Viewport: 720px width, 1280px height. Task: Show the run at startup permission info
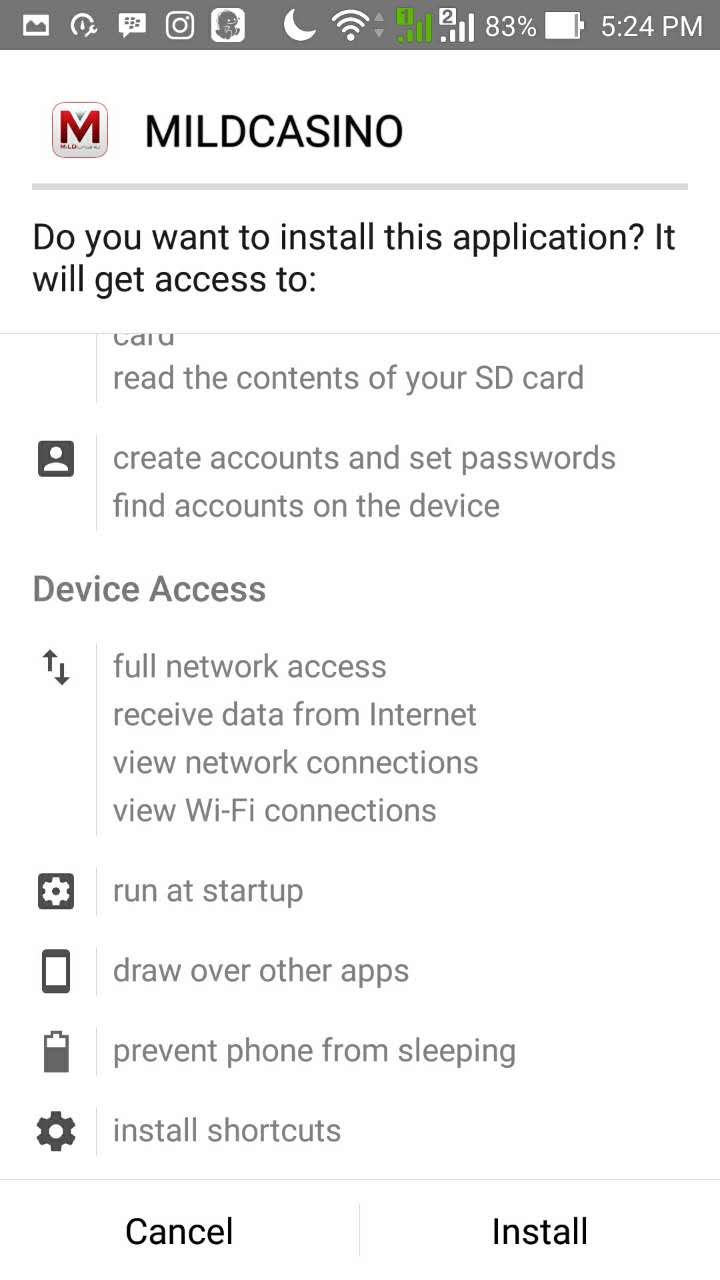pos(207,891)
